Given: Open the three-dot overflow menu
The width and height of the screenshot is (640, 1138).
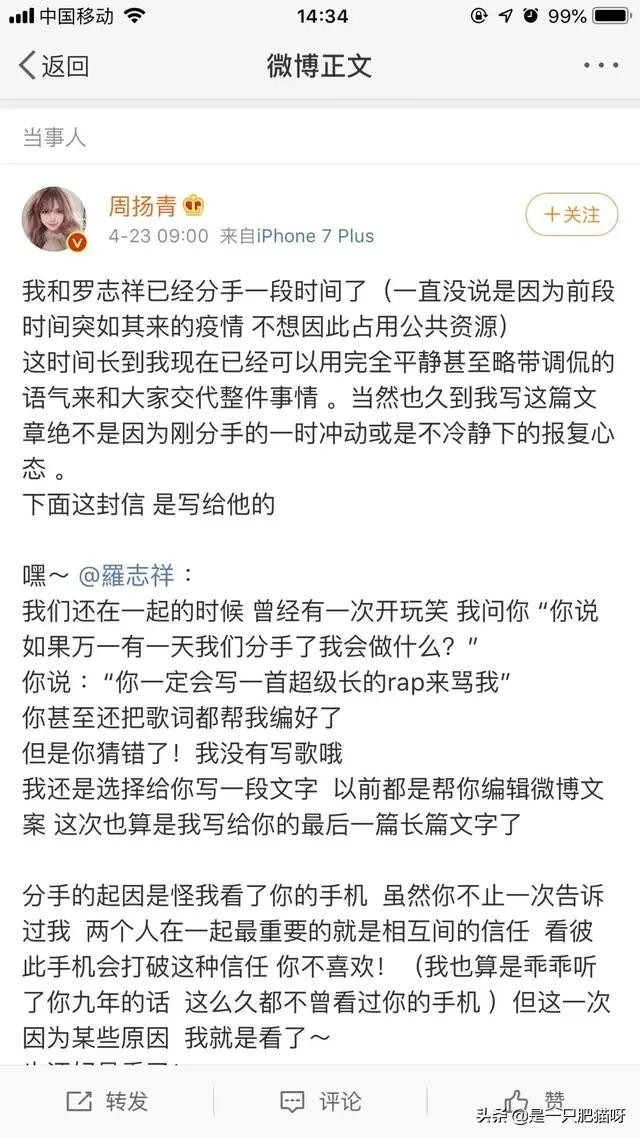Looking at the screenshot, I should click(600, 67).
